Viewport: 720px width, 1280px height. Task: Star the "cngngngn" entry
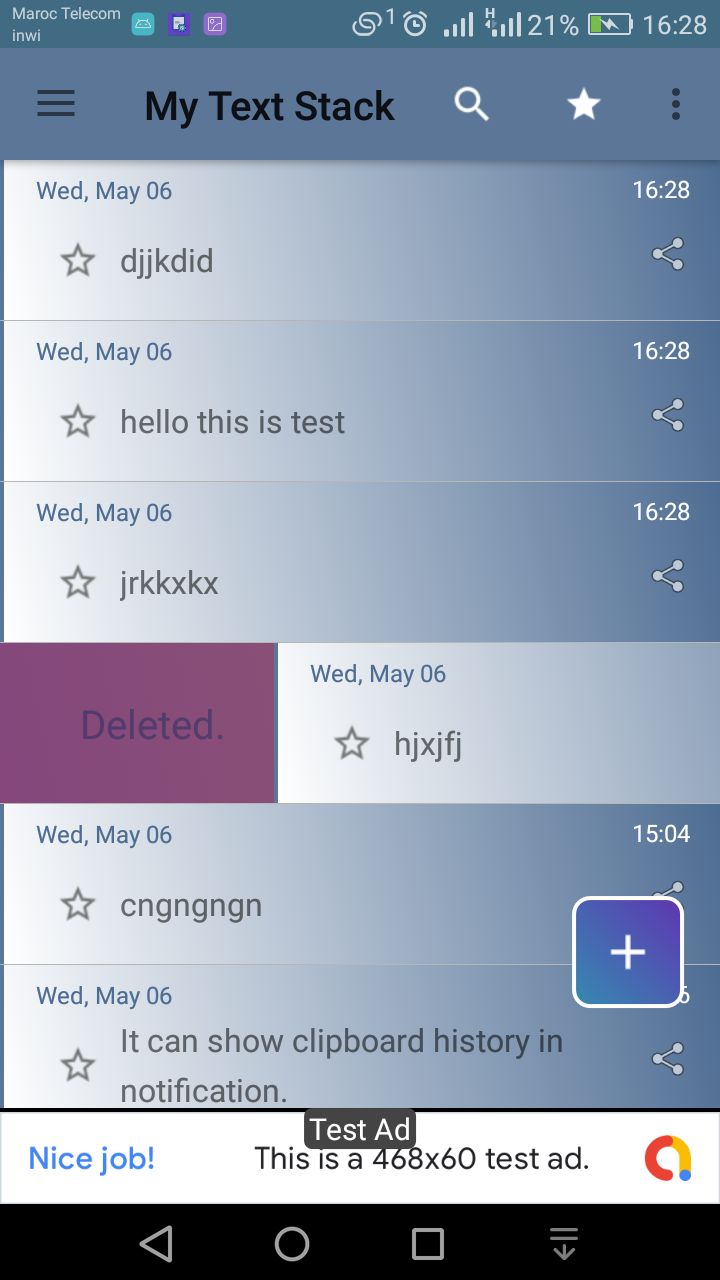[78, 905]
